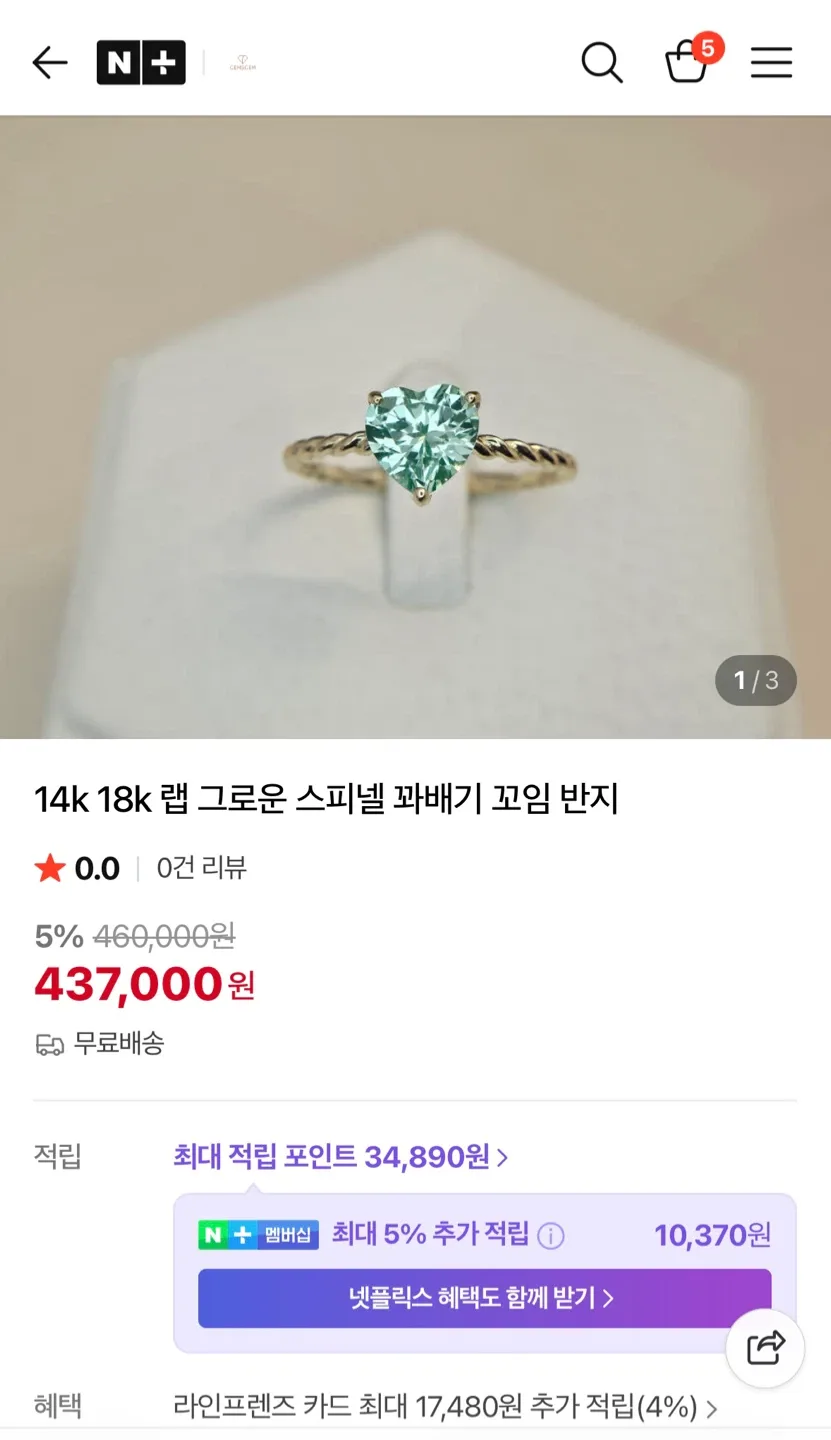Share this ring product
Viewport: 831px width, 1440px height.
pos(765,1348)
